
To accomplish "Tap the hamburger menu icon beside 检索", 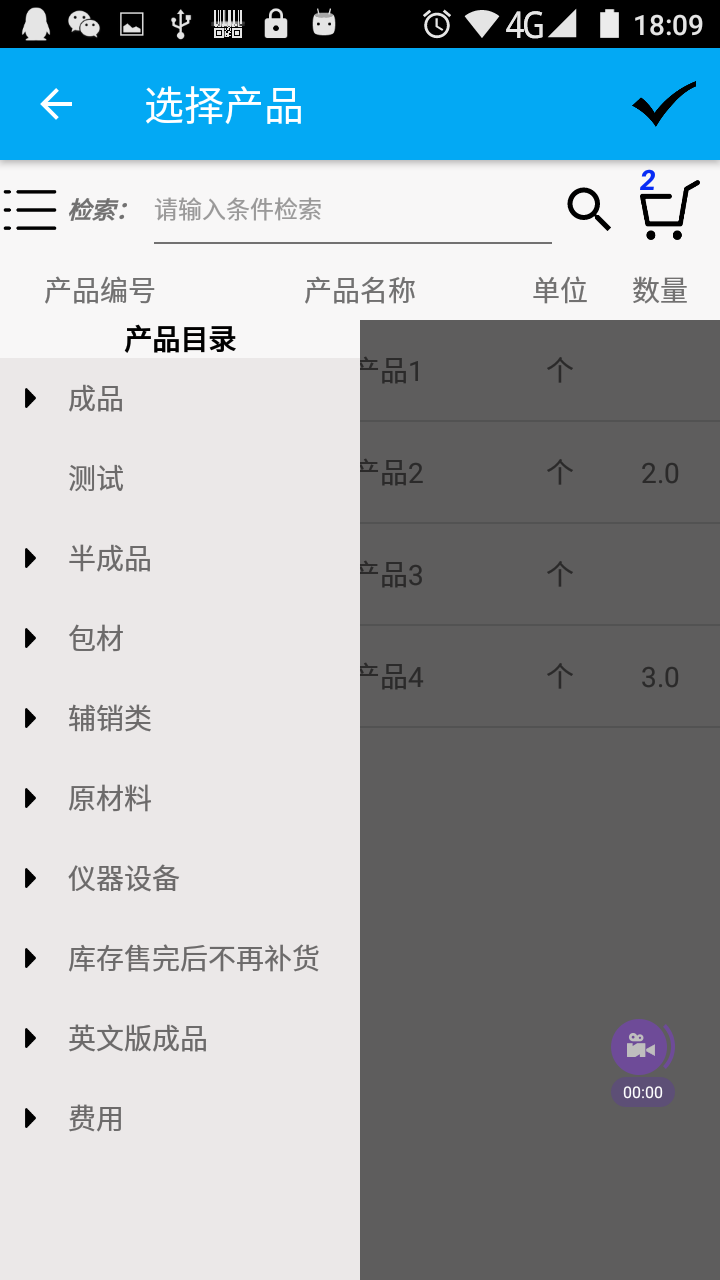I will 30,210.
